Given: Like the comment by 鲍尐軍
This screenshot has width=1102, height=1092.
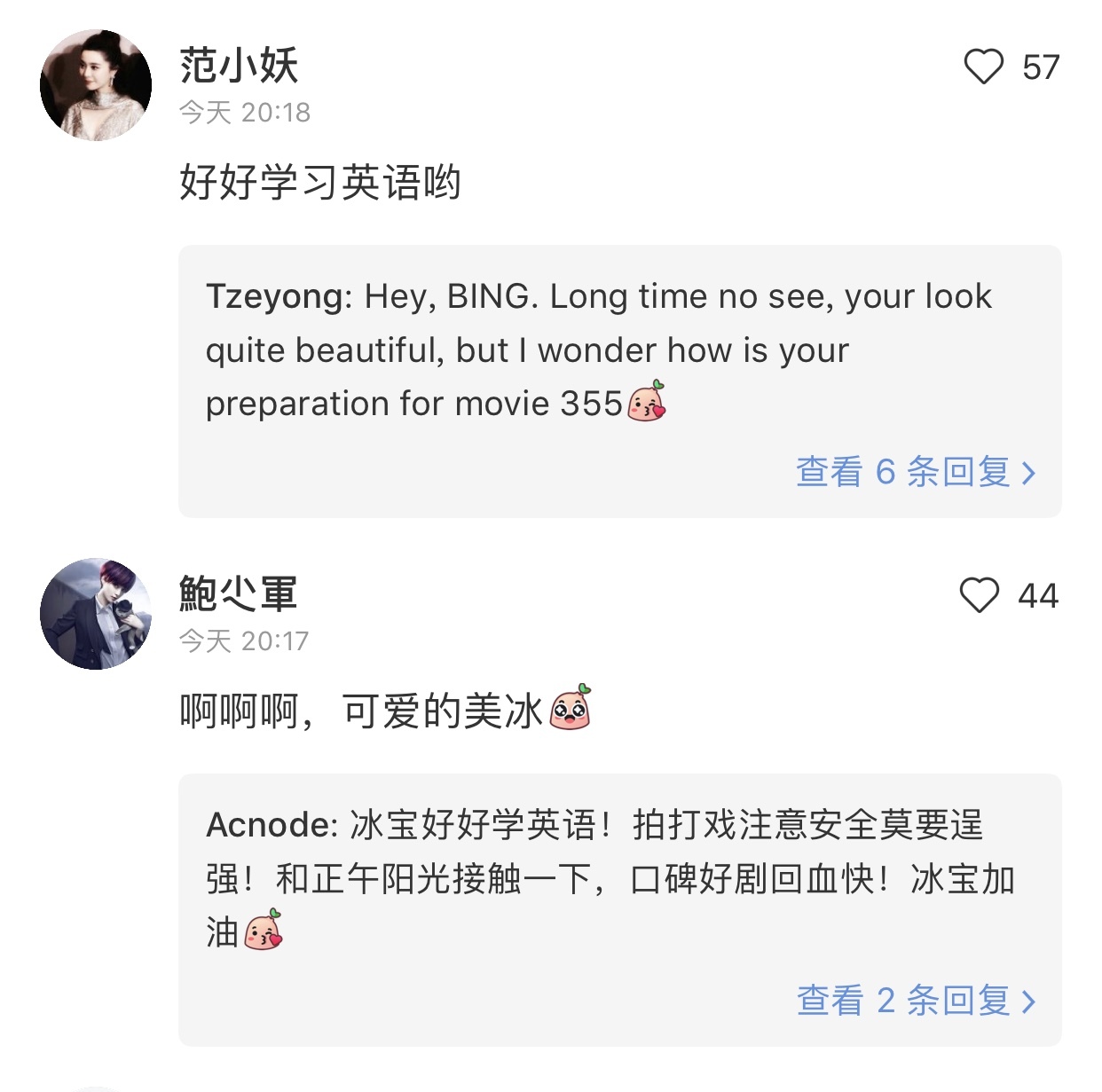Looking at the screenshot, I should click(x=980, y=595).
